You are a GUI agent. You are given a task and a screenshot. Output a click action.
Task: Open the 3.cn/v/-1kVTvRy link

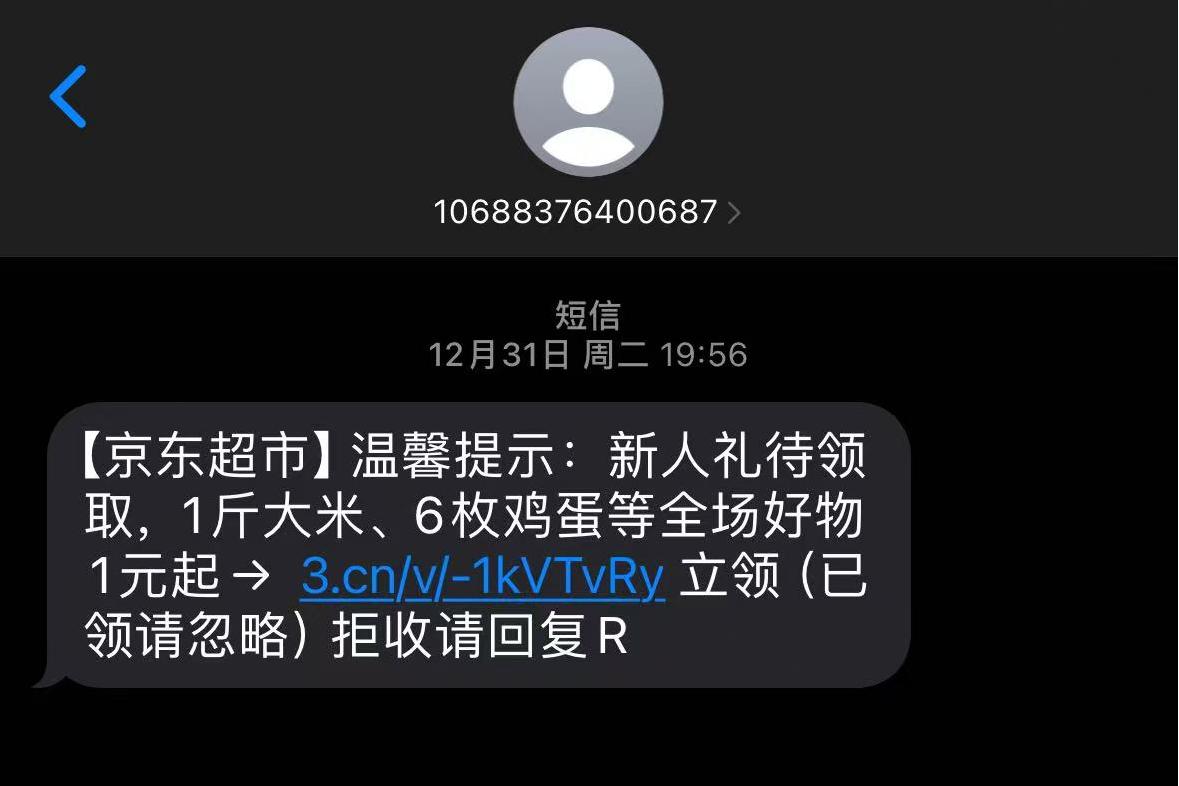pyautogui.click(x=483, y=578)
